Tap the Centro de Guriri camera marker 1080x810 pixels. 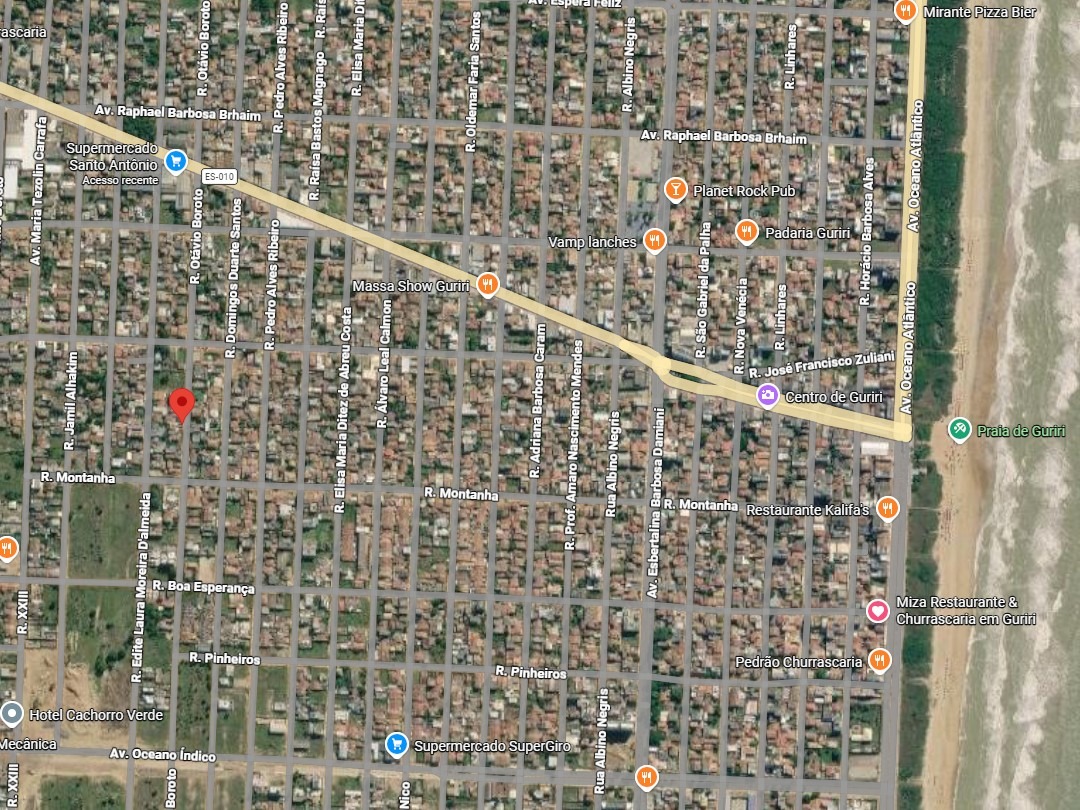coord(768,395)
